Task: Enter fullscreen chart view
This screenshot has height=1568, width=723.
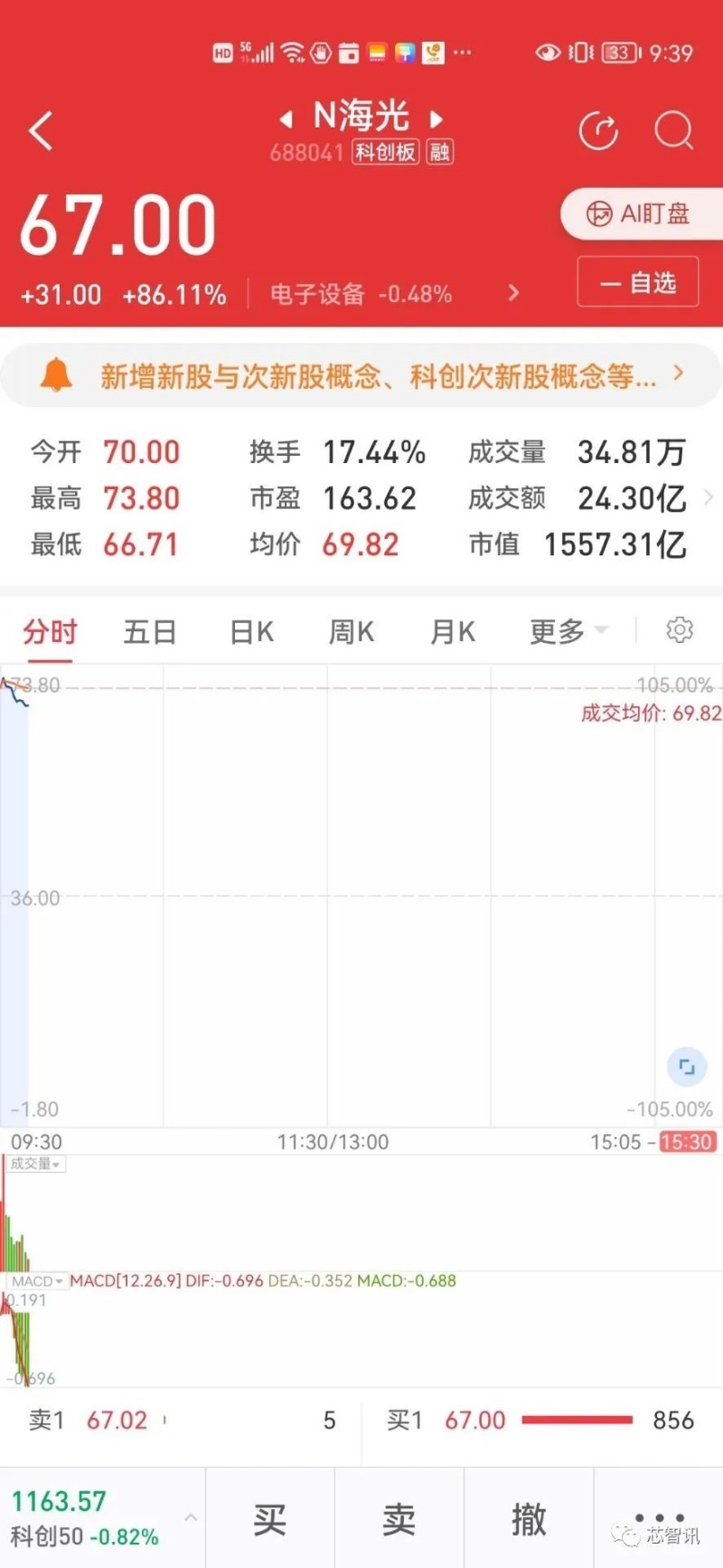Action: 686,1067
